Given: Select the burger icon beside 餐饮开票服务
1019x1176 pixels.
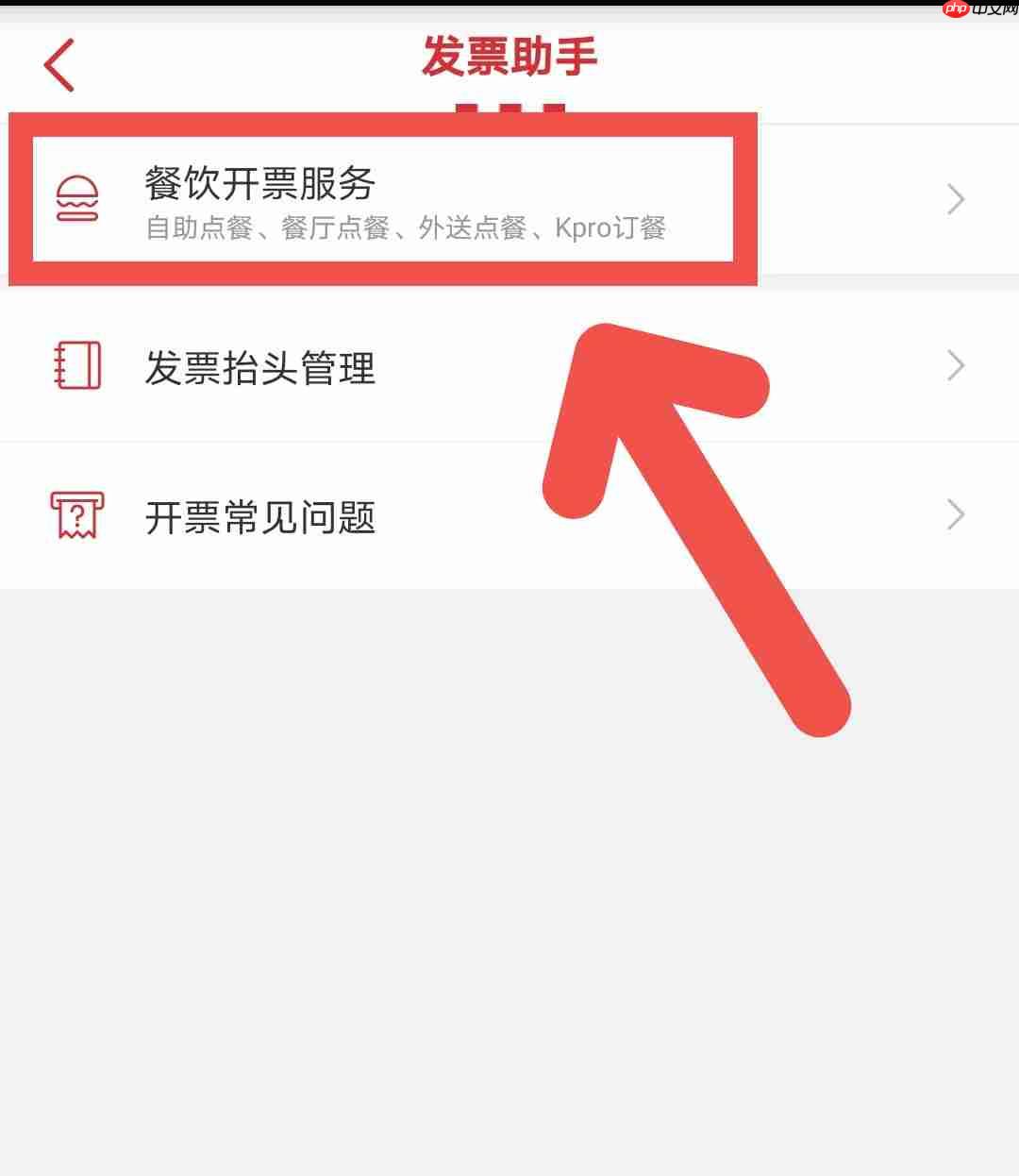Looking at the screenshot, I should click(x=77, y=195).
